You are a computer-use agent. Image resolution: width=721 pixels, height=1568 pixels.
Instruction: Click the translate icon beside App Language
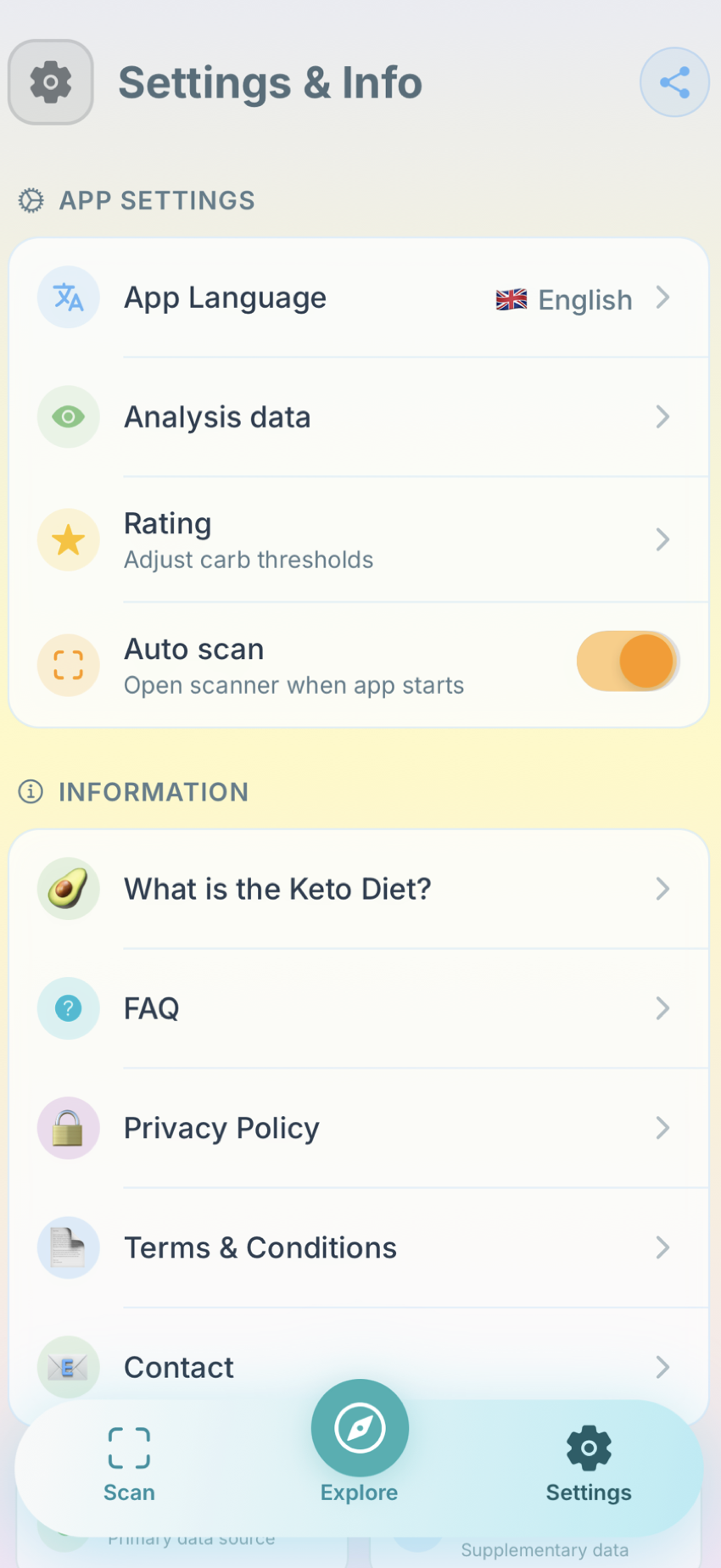point(68,297)
